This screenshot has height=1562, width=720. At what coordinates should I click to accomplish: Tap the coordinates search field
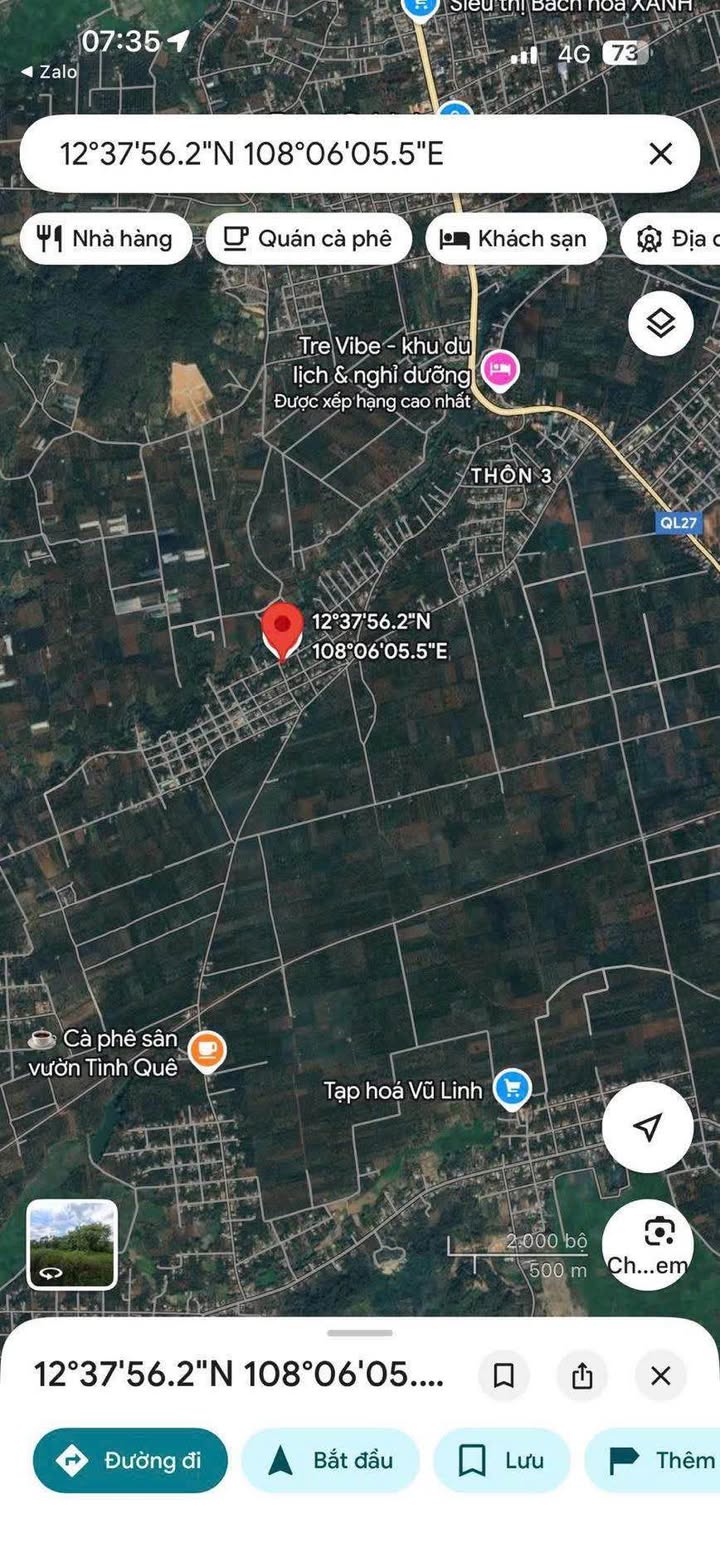[340, 154]
